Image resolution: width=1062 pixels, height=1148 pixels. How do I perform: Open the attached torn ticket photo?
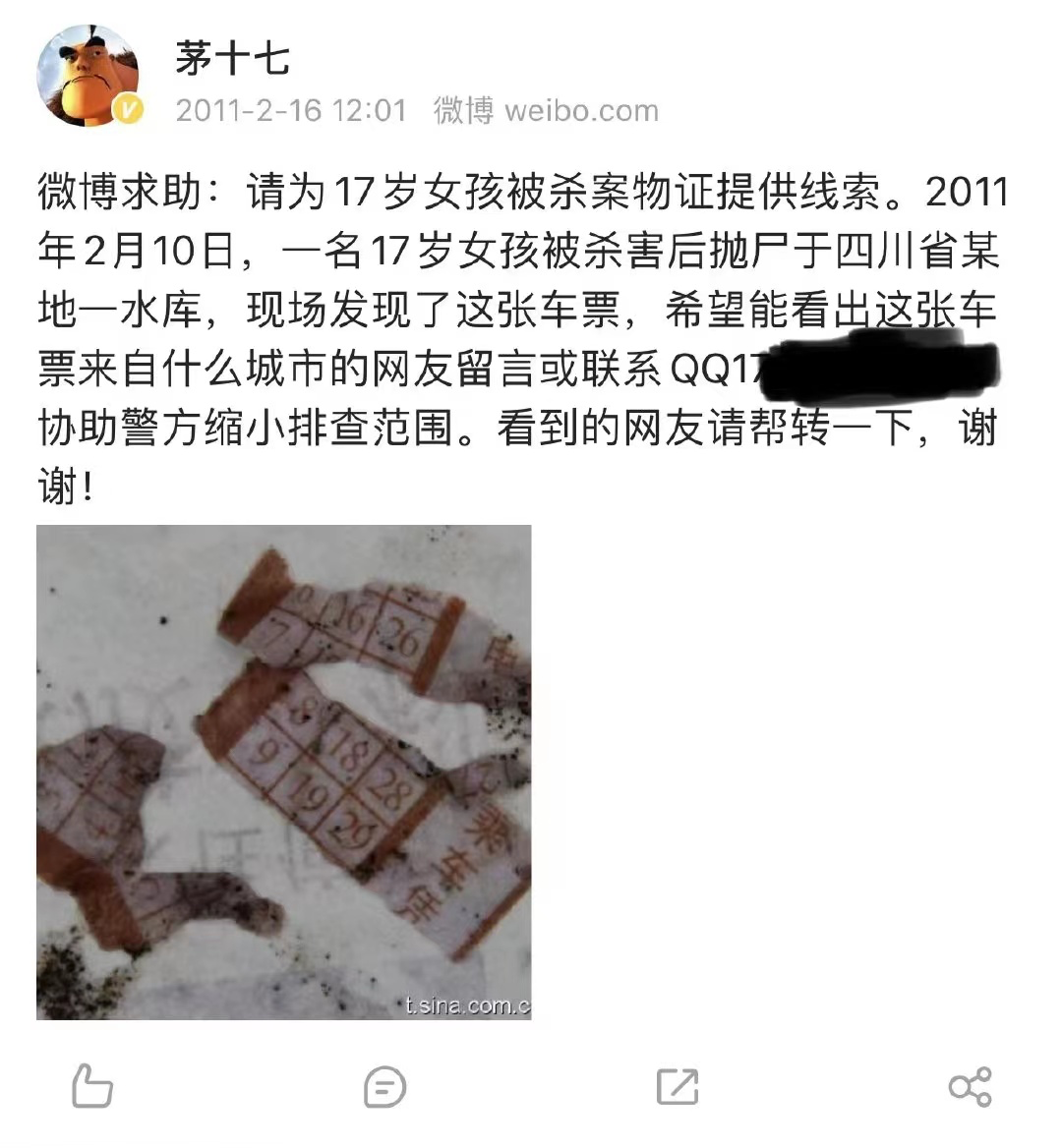284,772
